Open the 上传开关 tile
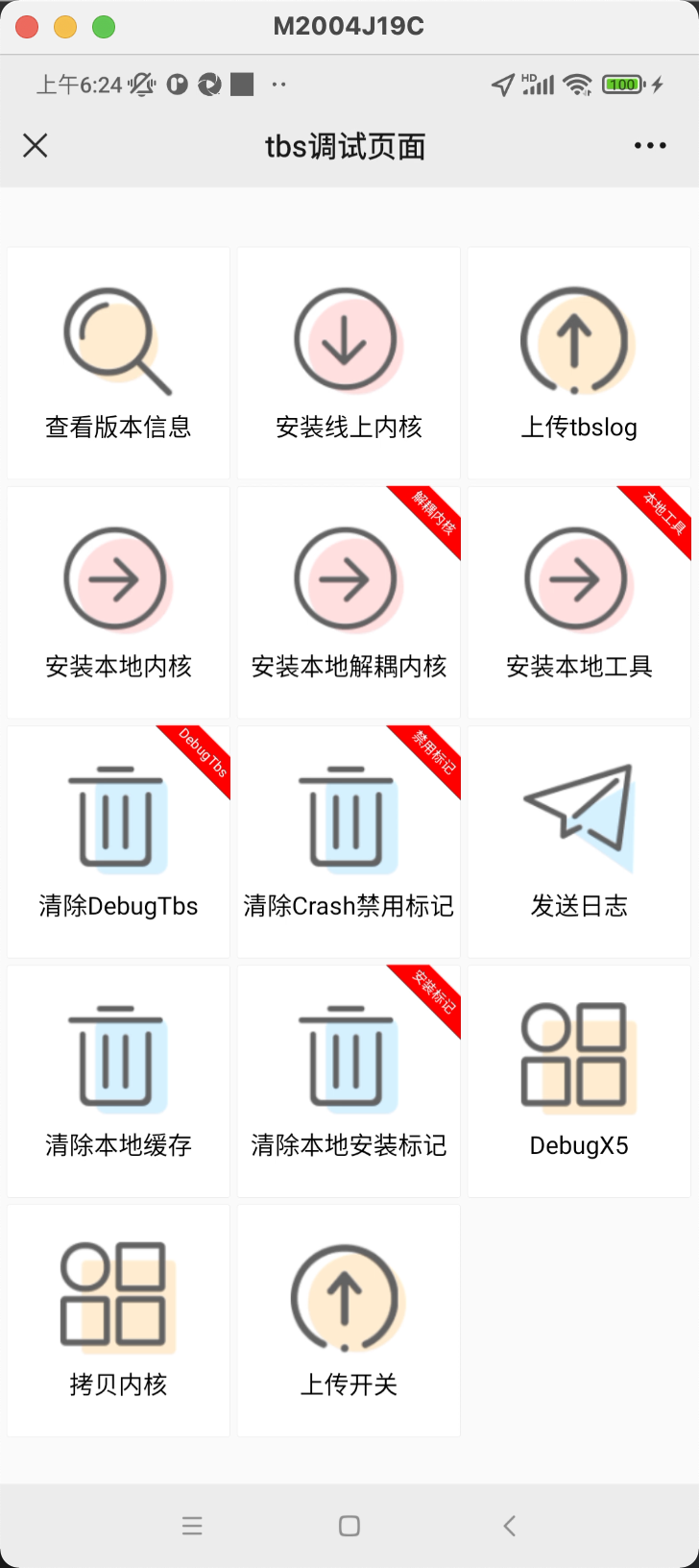 click(349, 1320)
